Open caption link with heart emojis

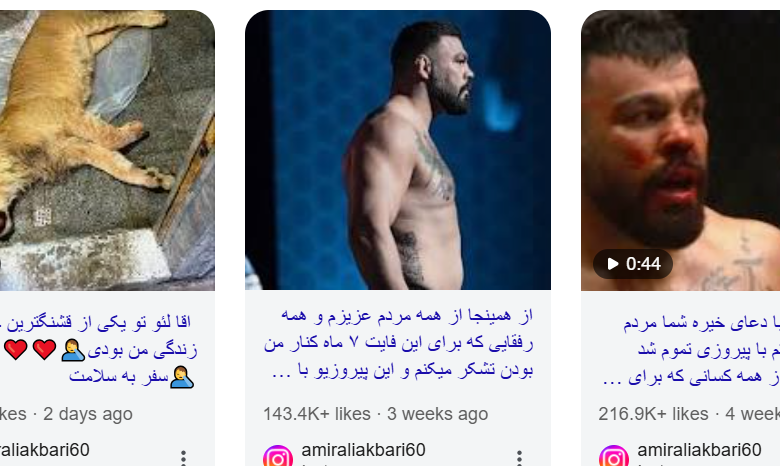[x=110, y=349]
